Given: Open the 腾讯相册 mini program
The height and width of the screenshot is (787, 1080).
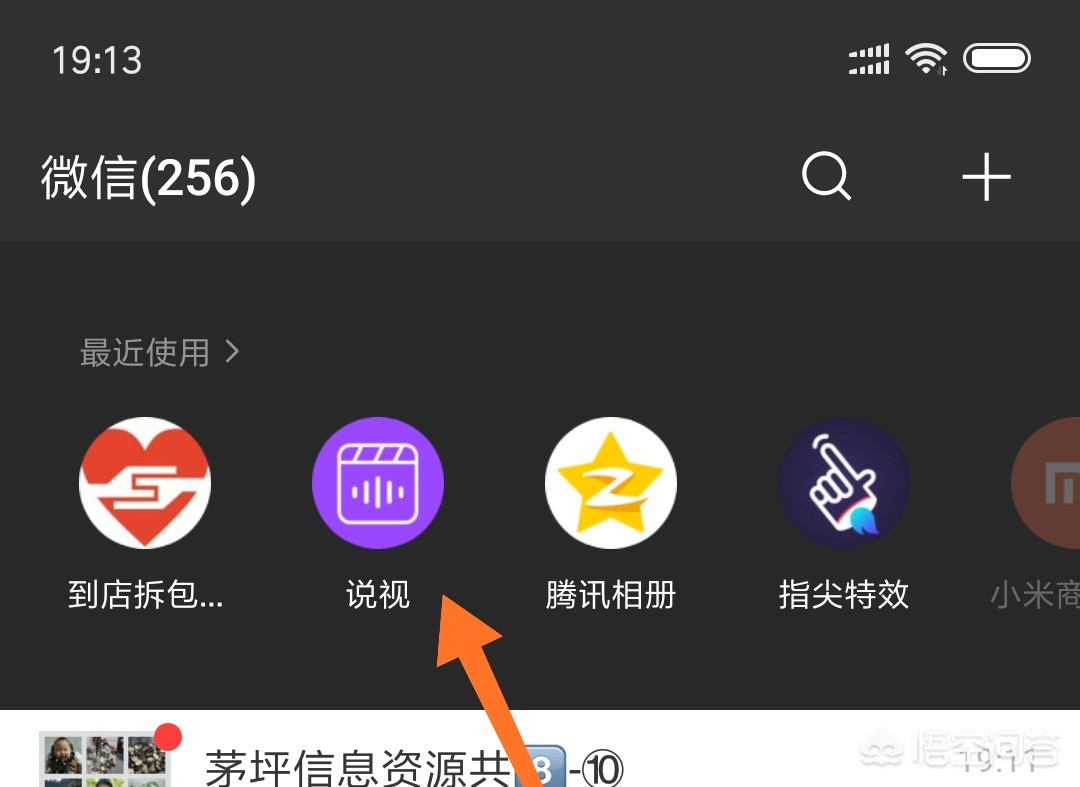Looking at the screenshot, I should 611,483.
